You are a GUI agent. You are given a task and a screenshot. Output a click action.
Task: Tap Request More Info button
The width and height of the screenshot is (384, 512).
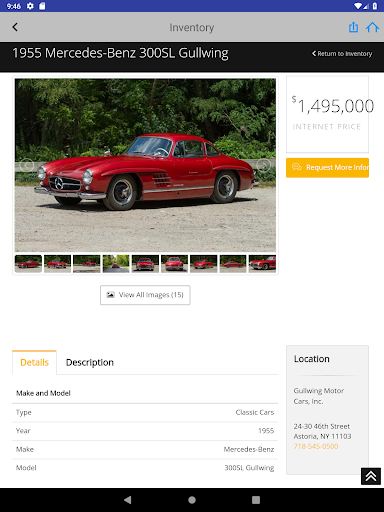[x=327, y=168]
